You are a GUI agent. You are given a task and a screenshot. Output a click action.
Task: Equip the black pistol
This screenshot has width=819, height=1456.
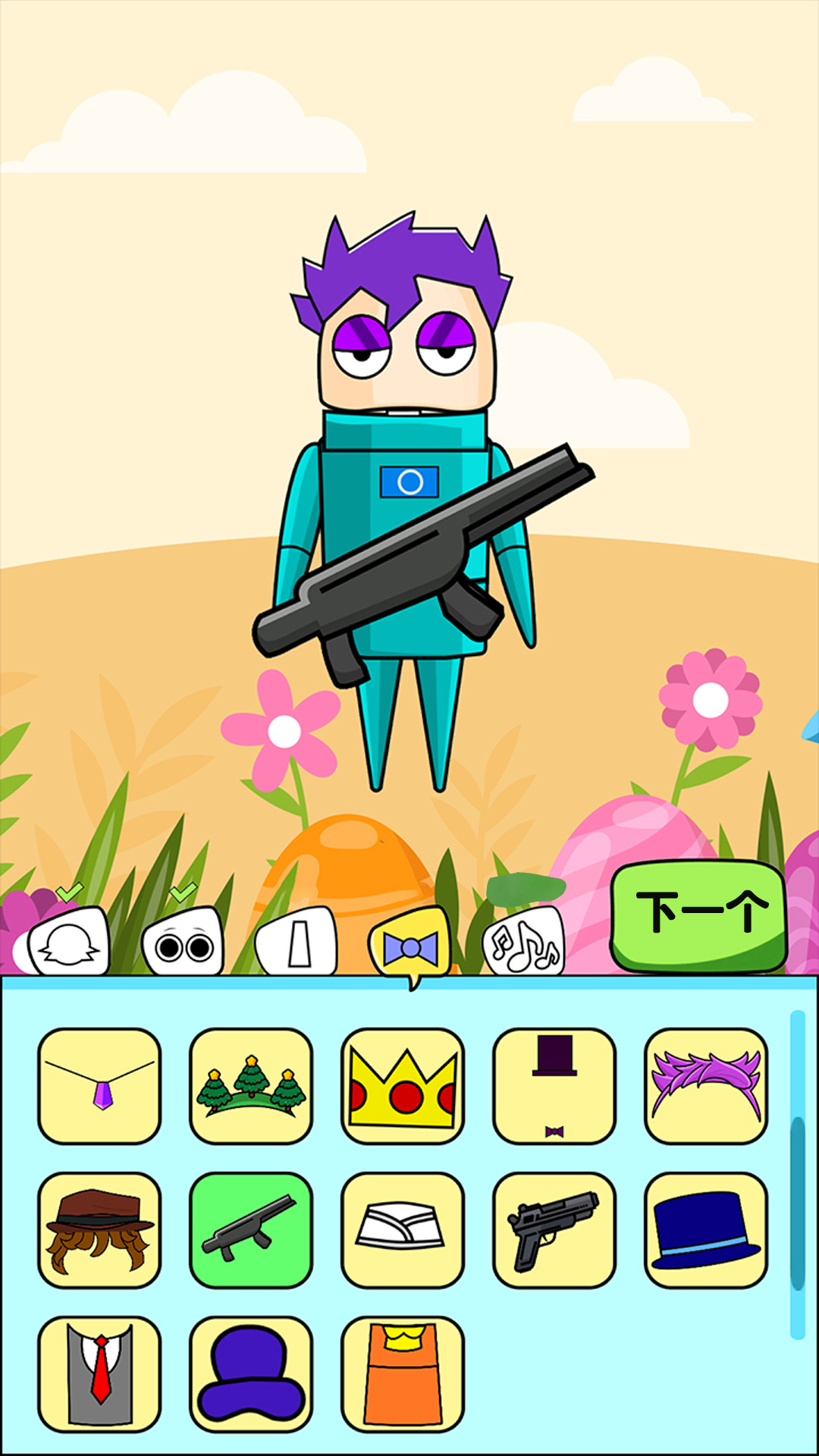554,1230
